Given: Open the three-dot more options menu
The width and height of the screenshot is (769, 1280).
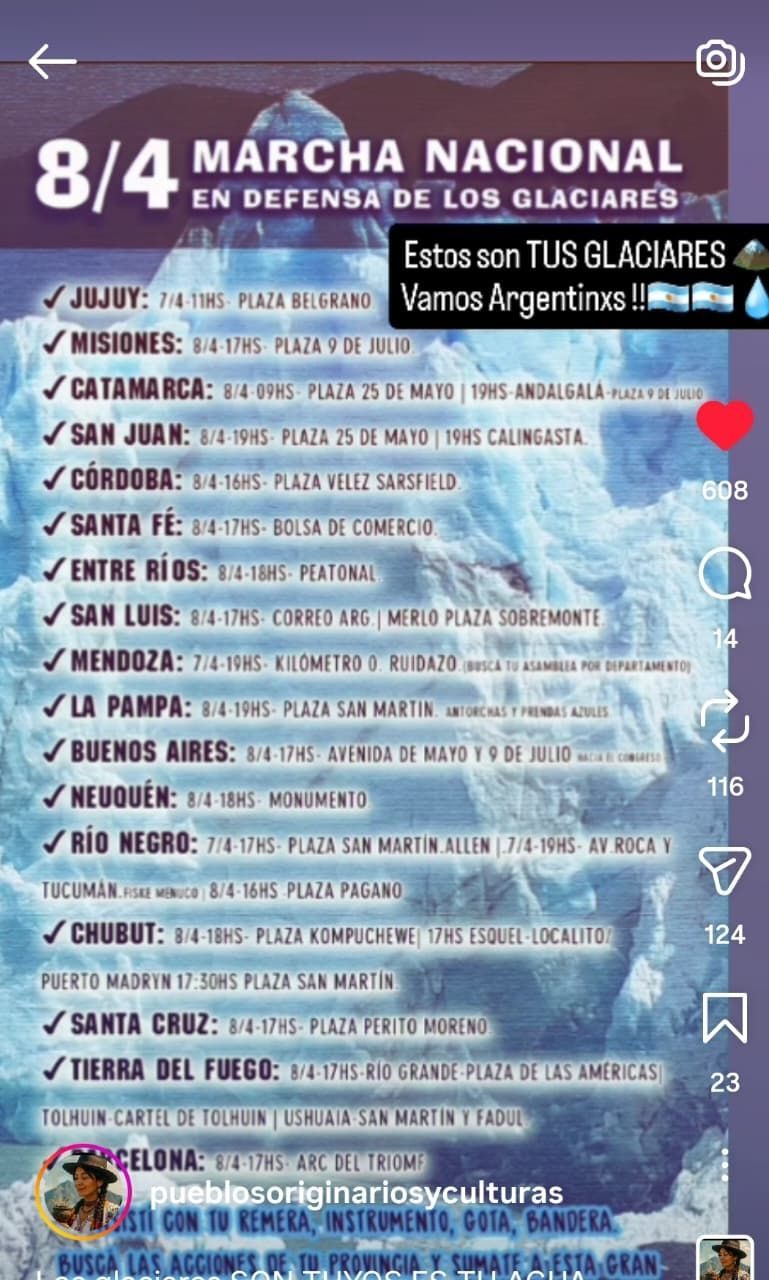Looking at the screenshot, I should pyautogui.click(x=724, y=1165).
